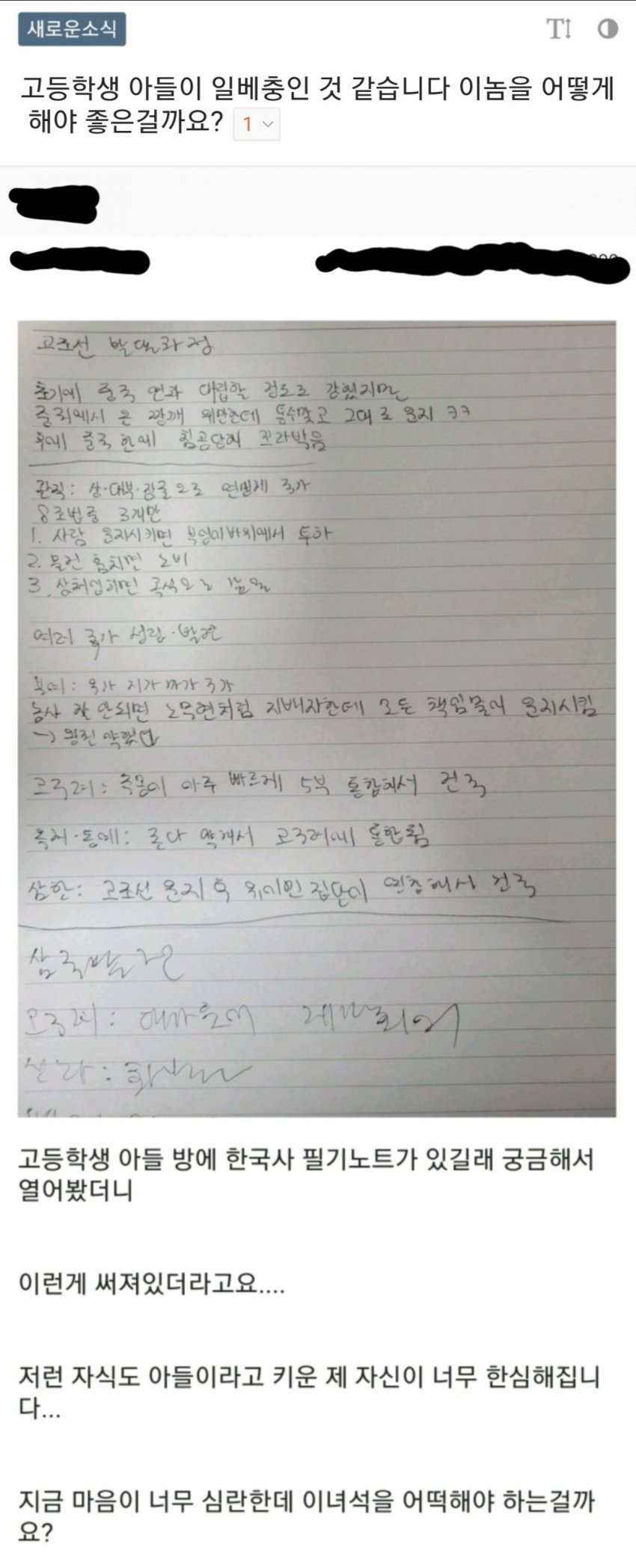Screen dimensions: 636x1568
Task: Open the 새로운소식 category tag
Action: click(72, 29)
